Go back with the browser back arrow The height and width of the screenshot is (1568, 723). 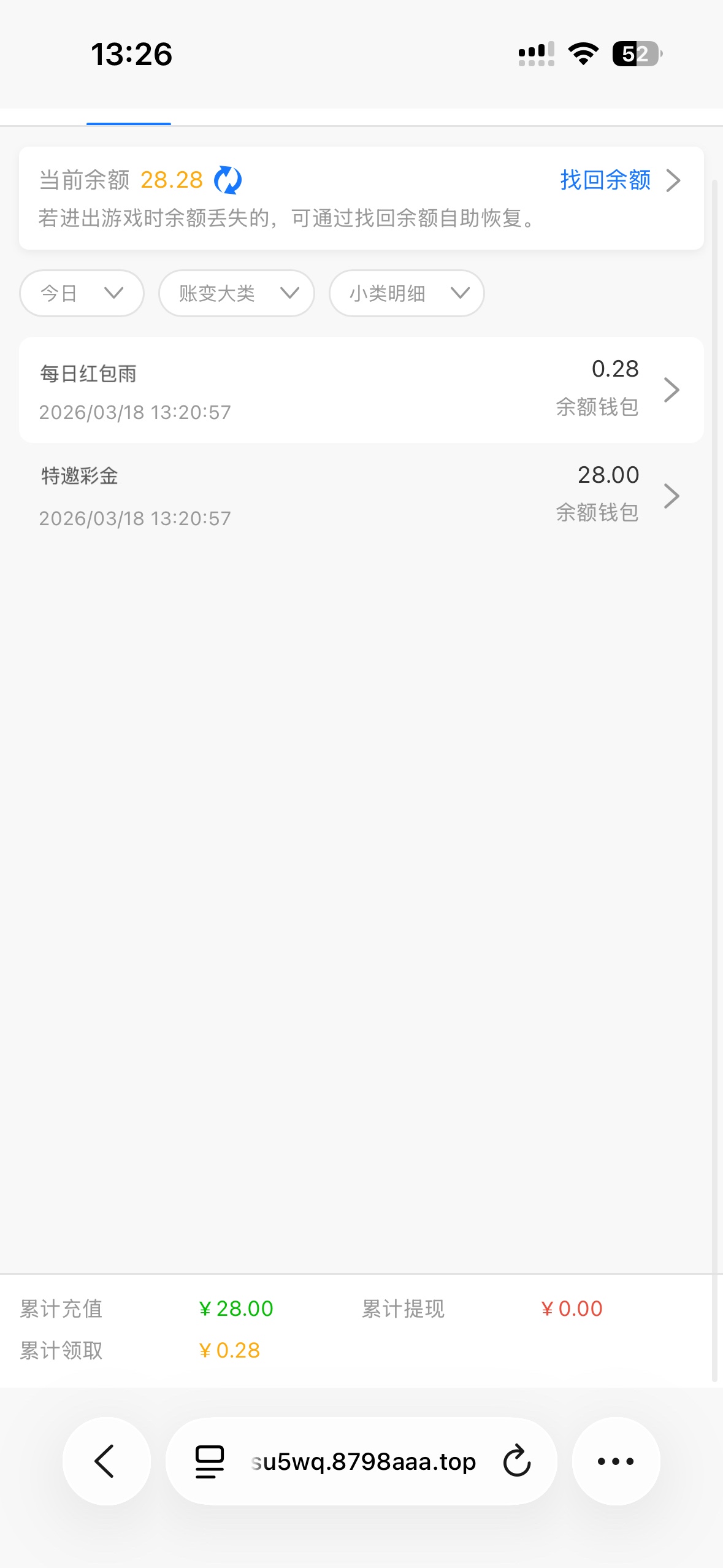[106, 1461]
